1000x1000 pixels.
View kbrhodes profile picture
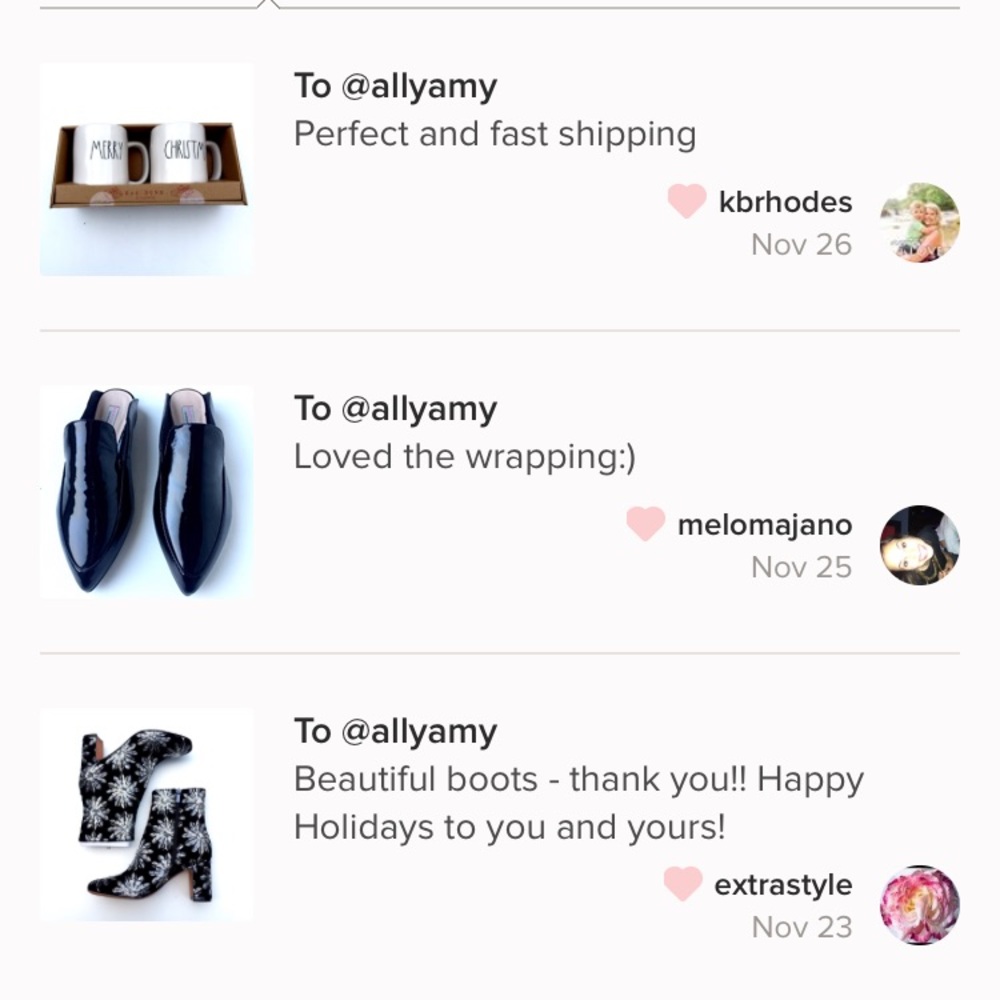[x=919, y=222]
